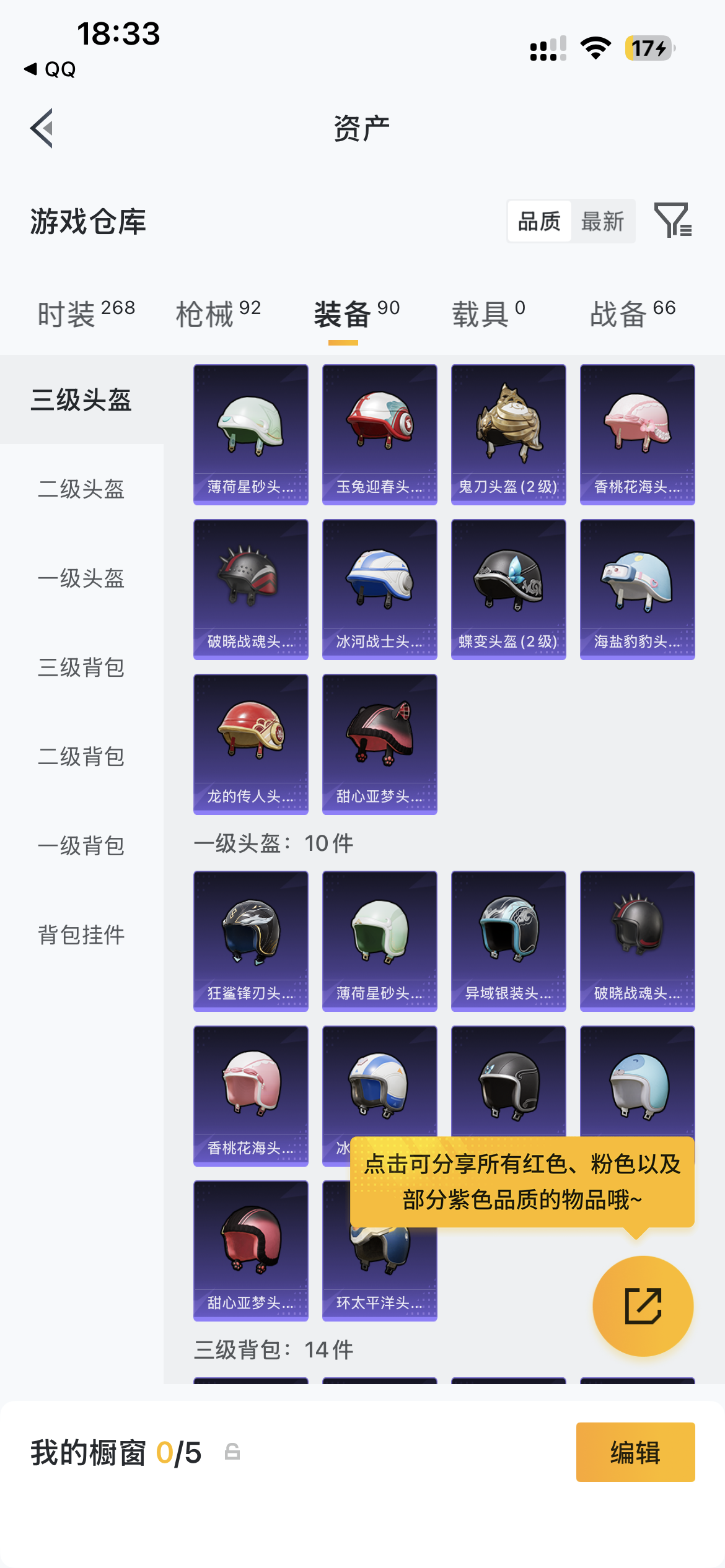Viewport: 725px width, 1568px height.
Task: Sort the warehouse by 品质
Action: (x=539, y=221)
